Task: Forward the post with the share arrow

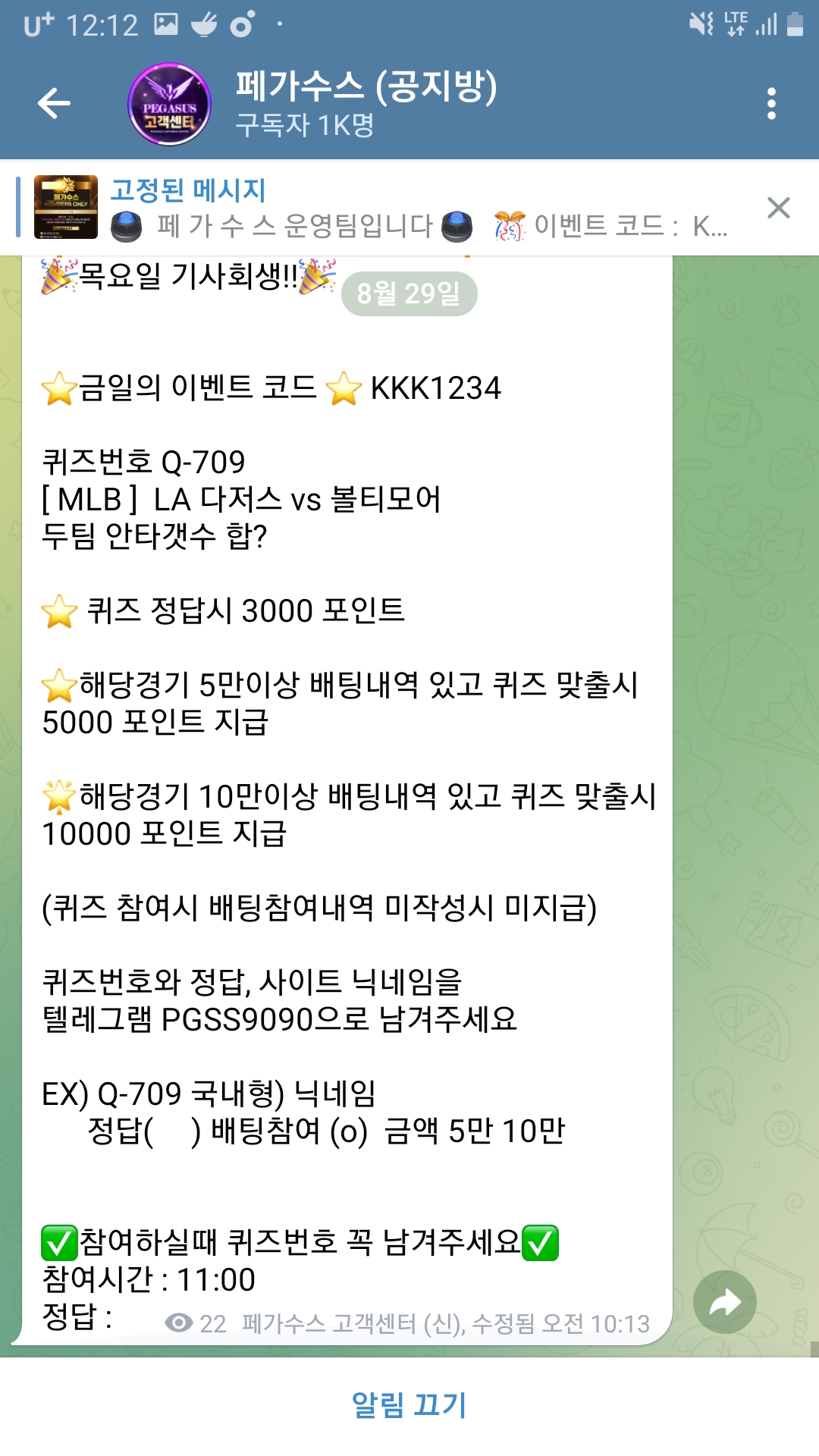Action: click(x=724, y=1302)
